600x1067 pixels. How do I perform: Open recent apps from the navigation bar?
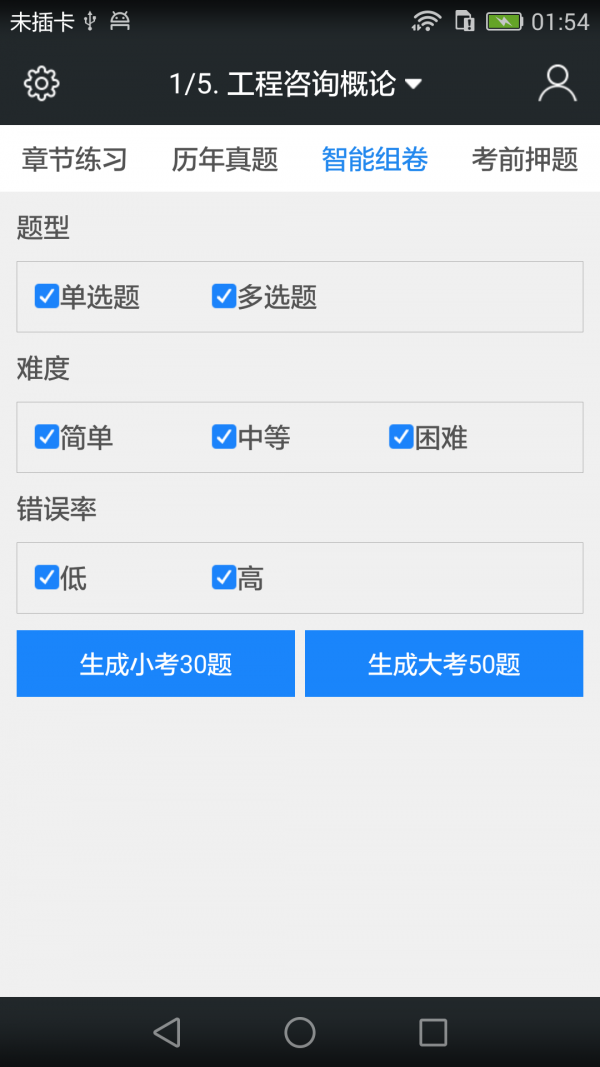tap(433, 1032)
